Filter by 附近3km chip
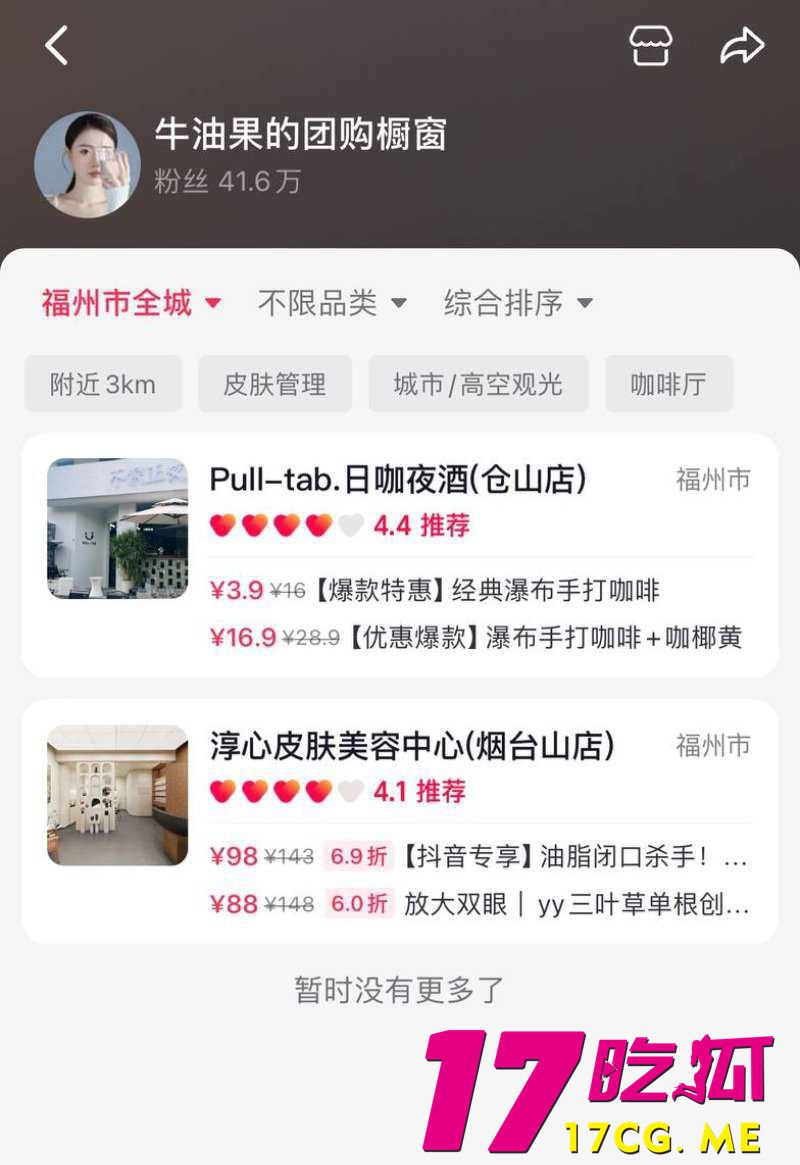Screen dimensions: 800x1165 pyautogui.click(x=103, y=384)
